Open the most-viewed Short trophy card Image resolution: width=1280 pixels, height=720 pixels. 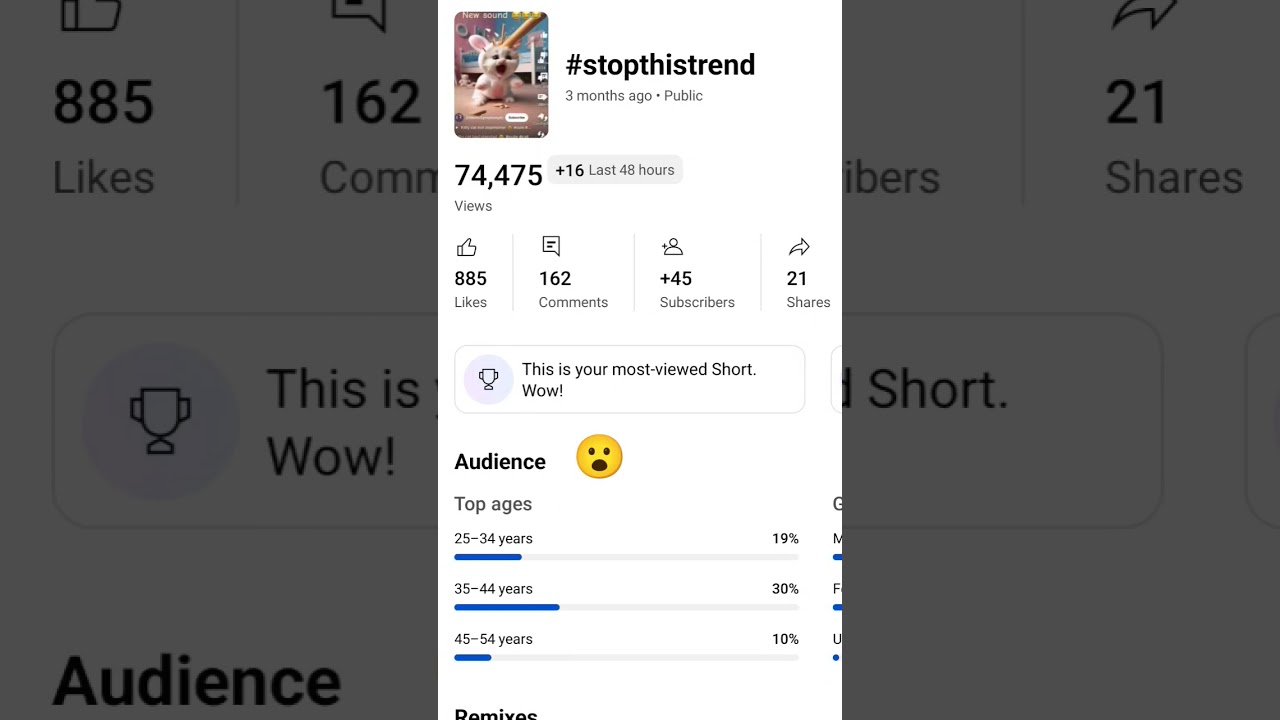pyautogui.click(x=629, y=380)
